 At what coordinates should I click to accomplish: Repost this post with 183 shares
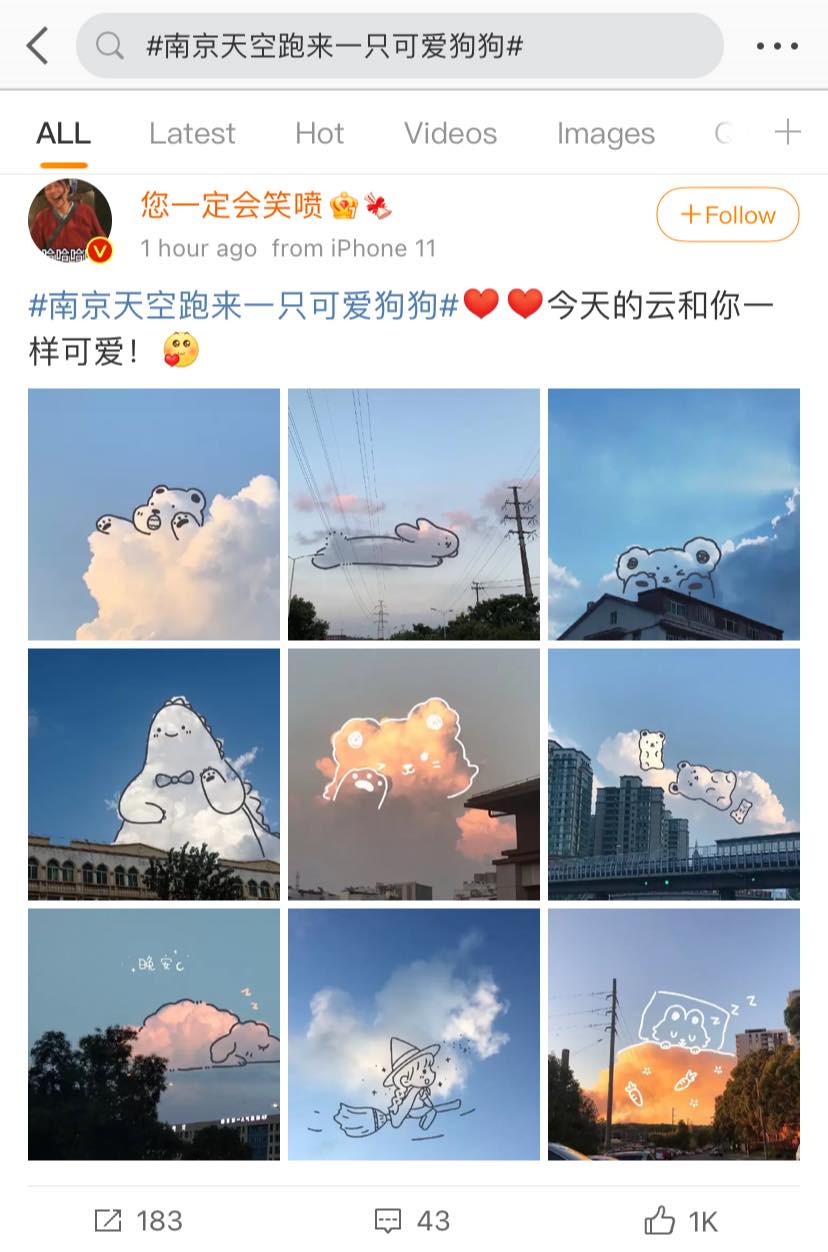pos(138,1220)
